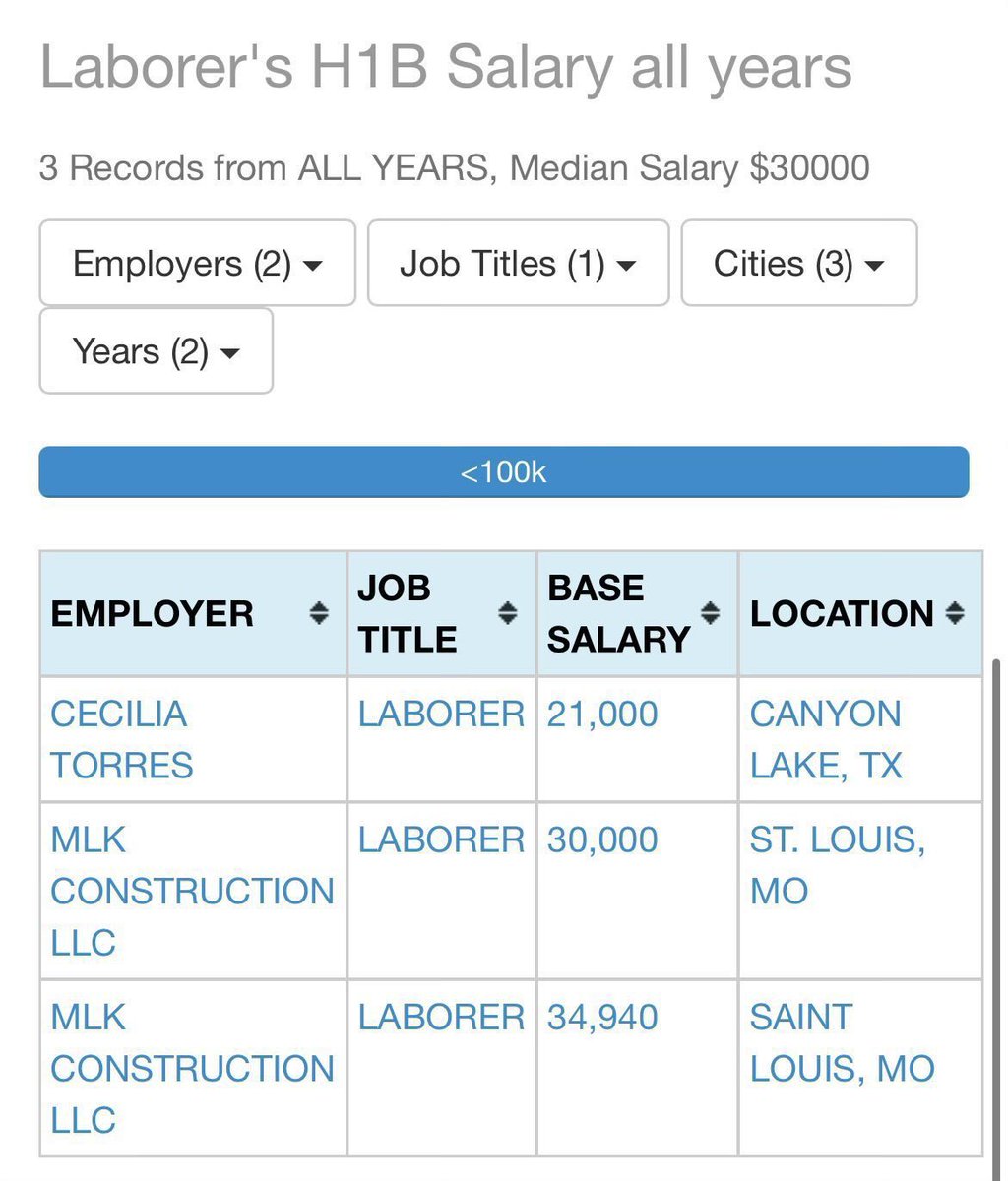Open the Saint Louis, MO location link
Viewport: 1008px width, 1181px height.
(842, 1042)
